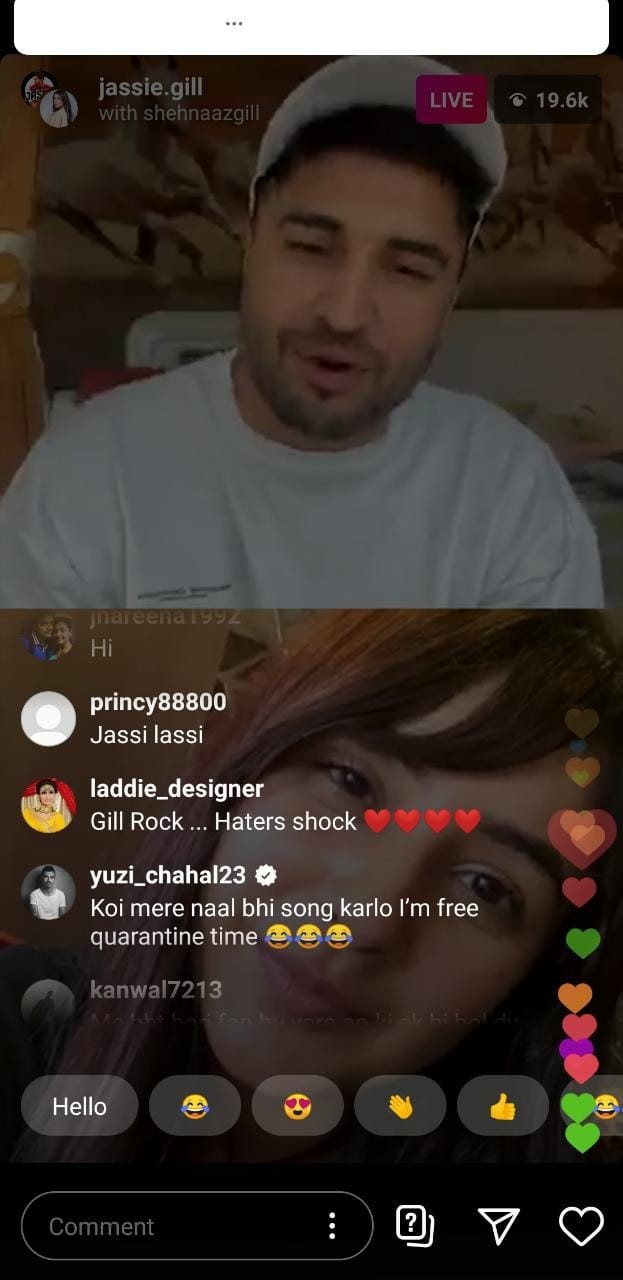
Task: Open the comment options three-dot menu
Action: (332, 1226)
